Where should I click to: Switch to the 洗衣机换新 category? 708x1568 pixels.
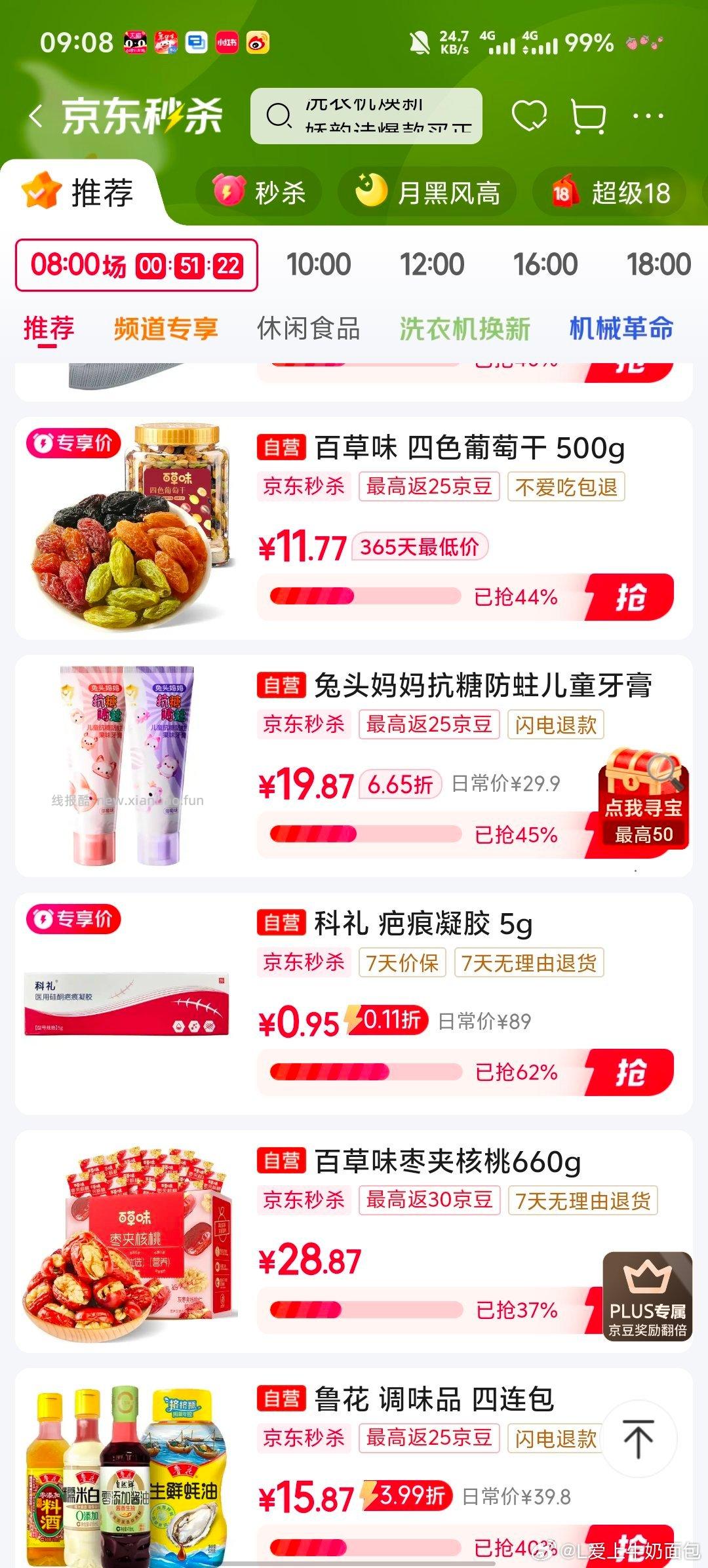click(465, 328)
